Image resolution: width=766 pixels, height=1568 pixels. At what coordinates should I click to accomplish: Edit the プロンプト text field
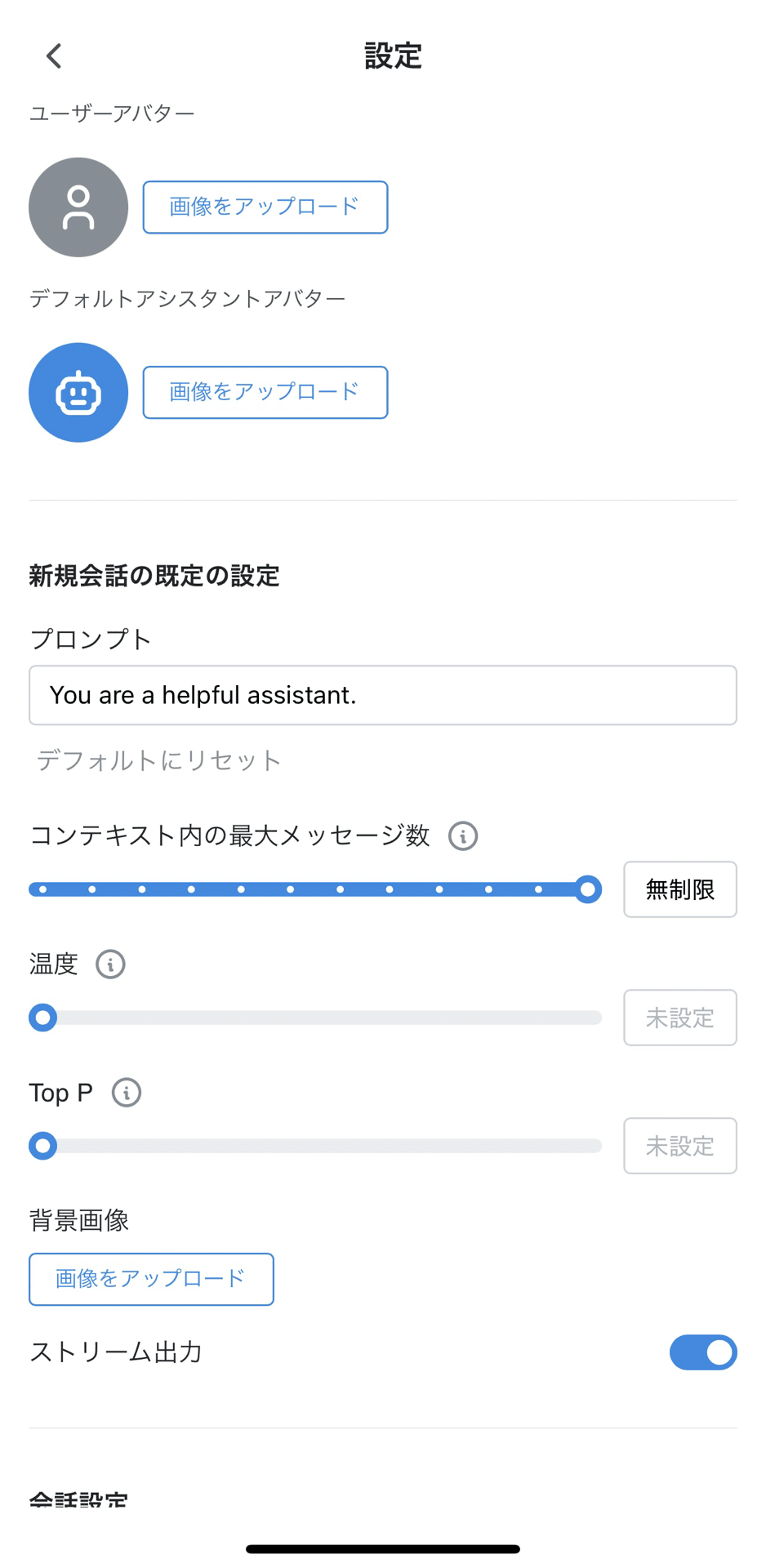[382, 695]
